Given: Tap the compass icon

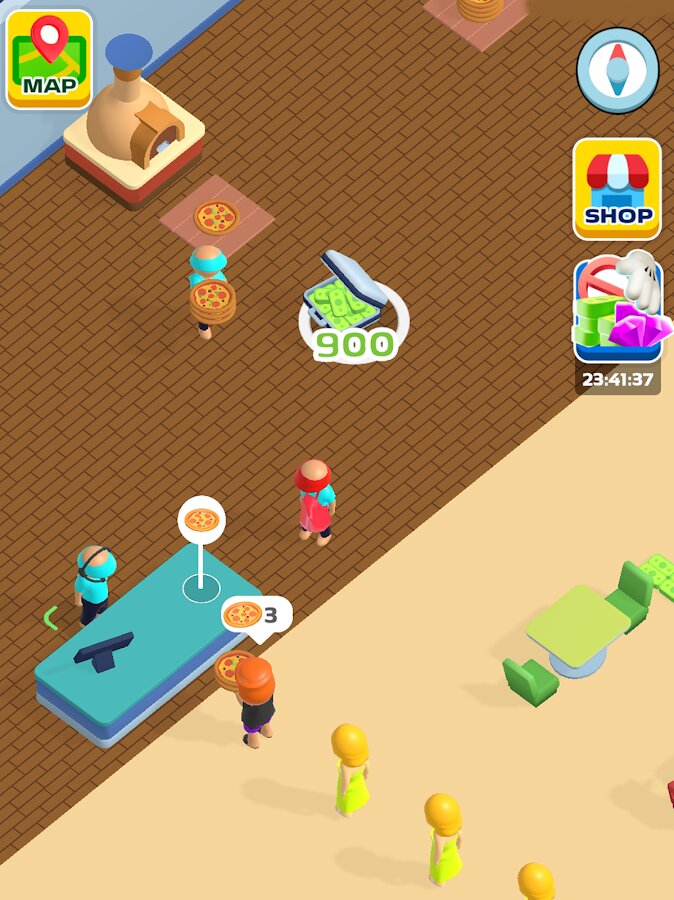Looking at the screenshot, I should 617,71.
